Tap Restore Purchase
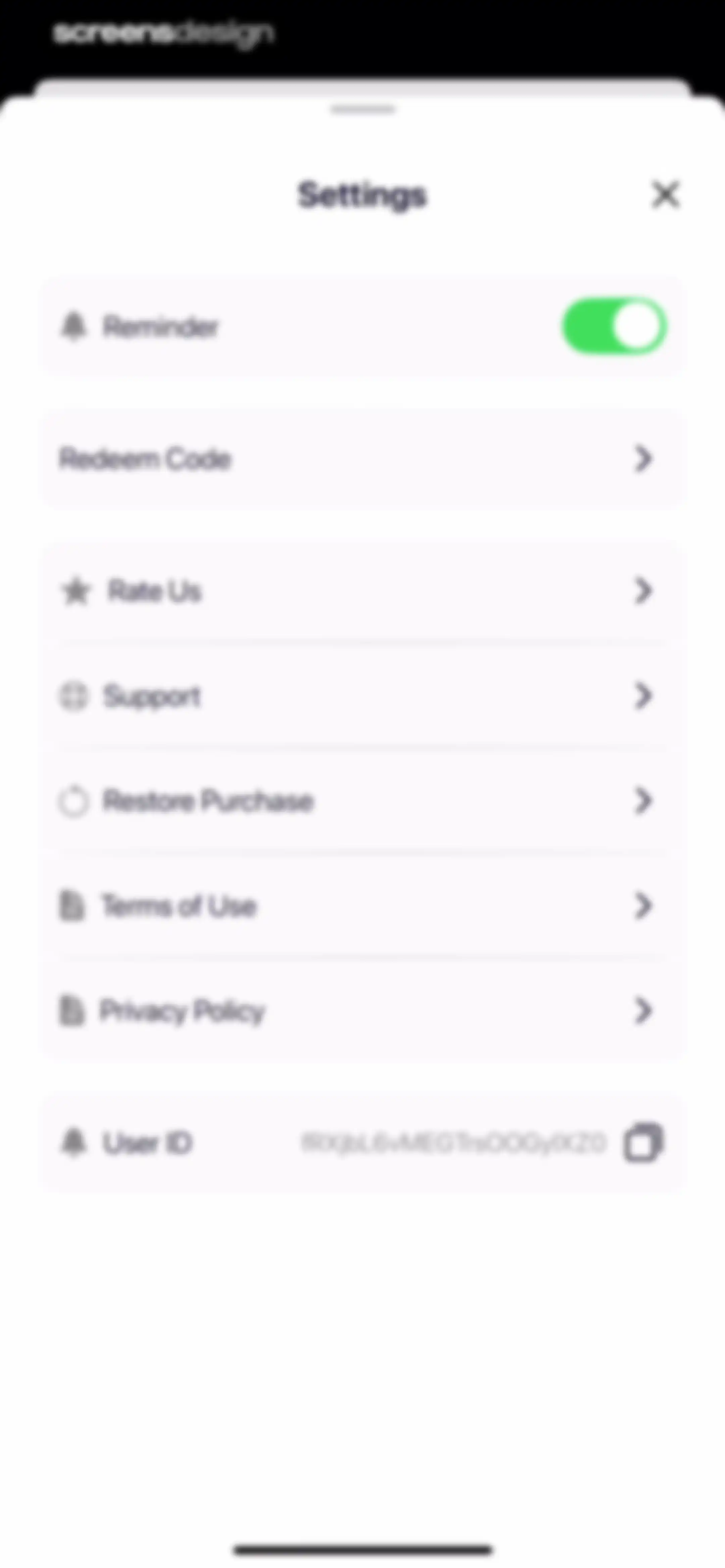 (364, 800)
